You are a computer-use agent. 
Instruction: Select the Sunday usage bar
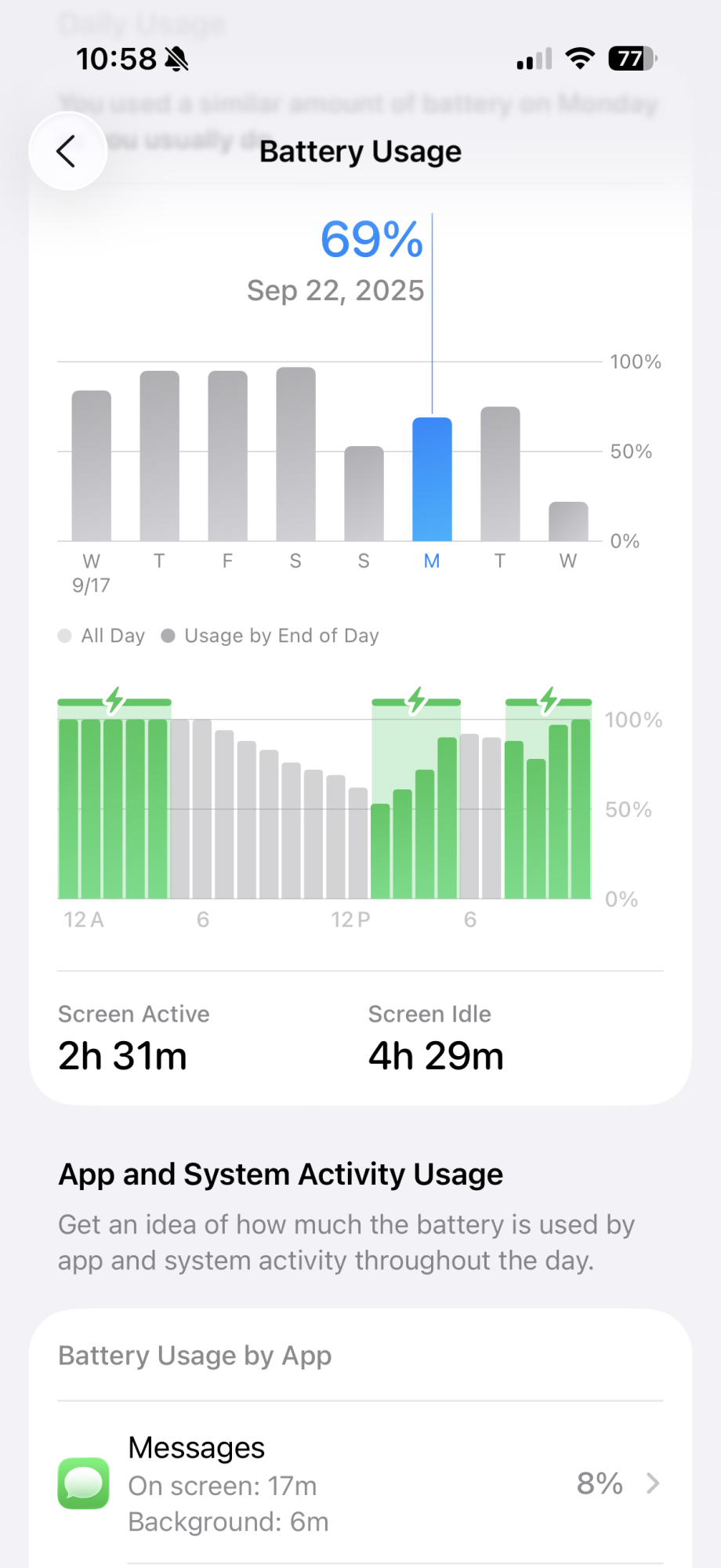click(x=364, y=493)
